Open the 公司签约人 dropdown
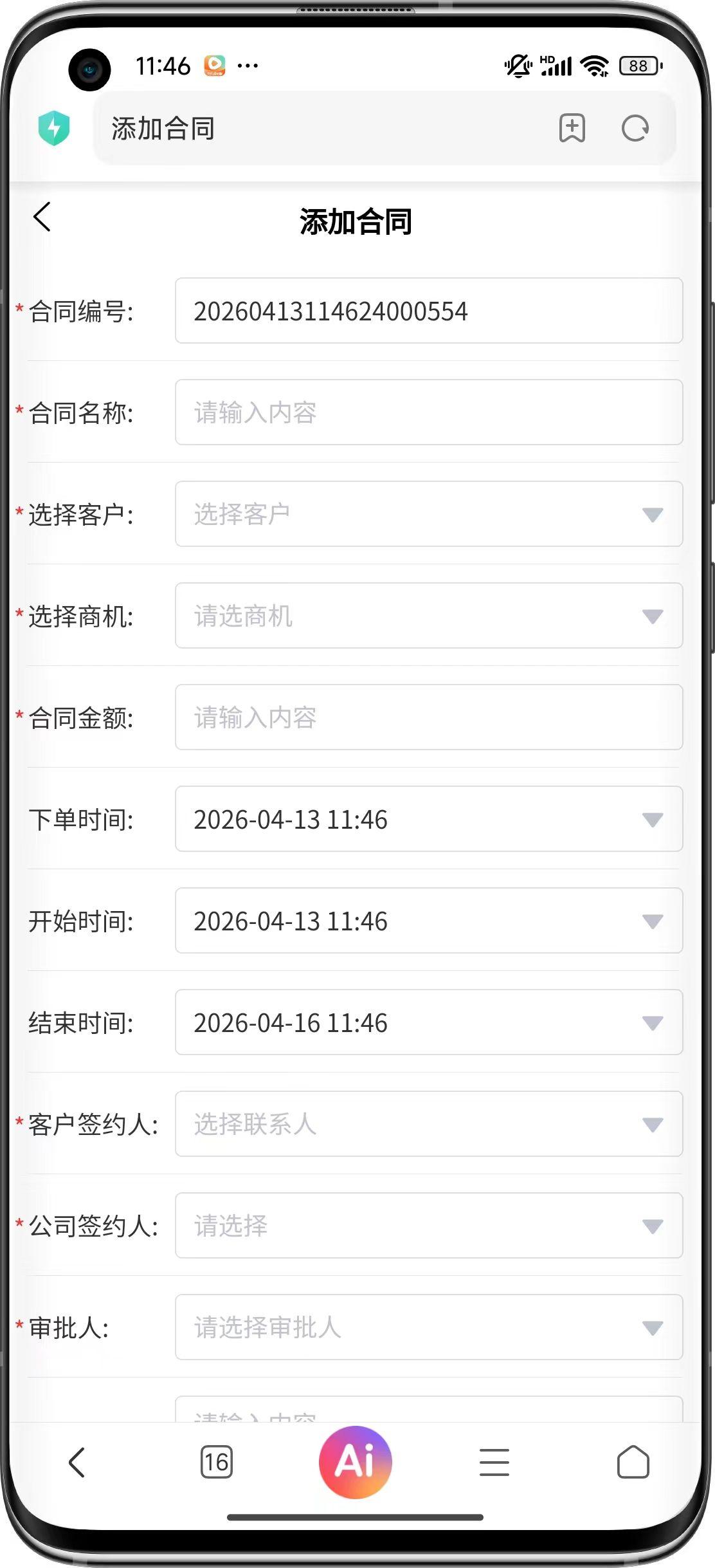The image size is (715, 1568). pos(429,1226)
